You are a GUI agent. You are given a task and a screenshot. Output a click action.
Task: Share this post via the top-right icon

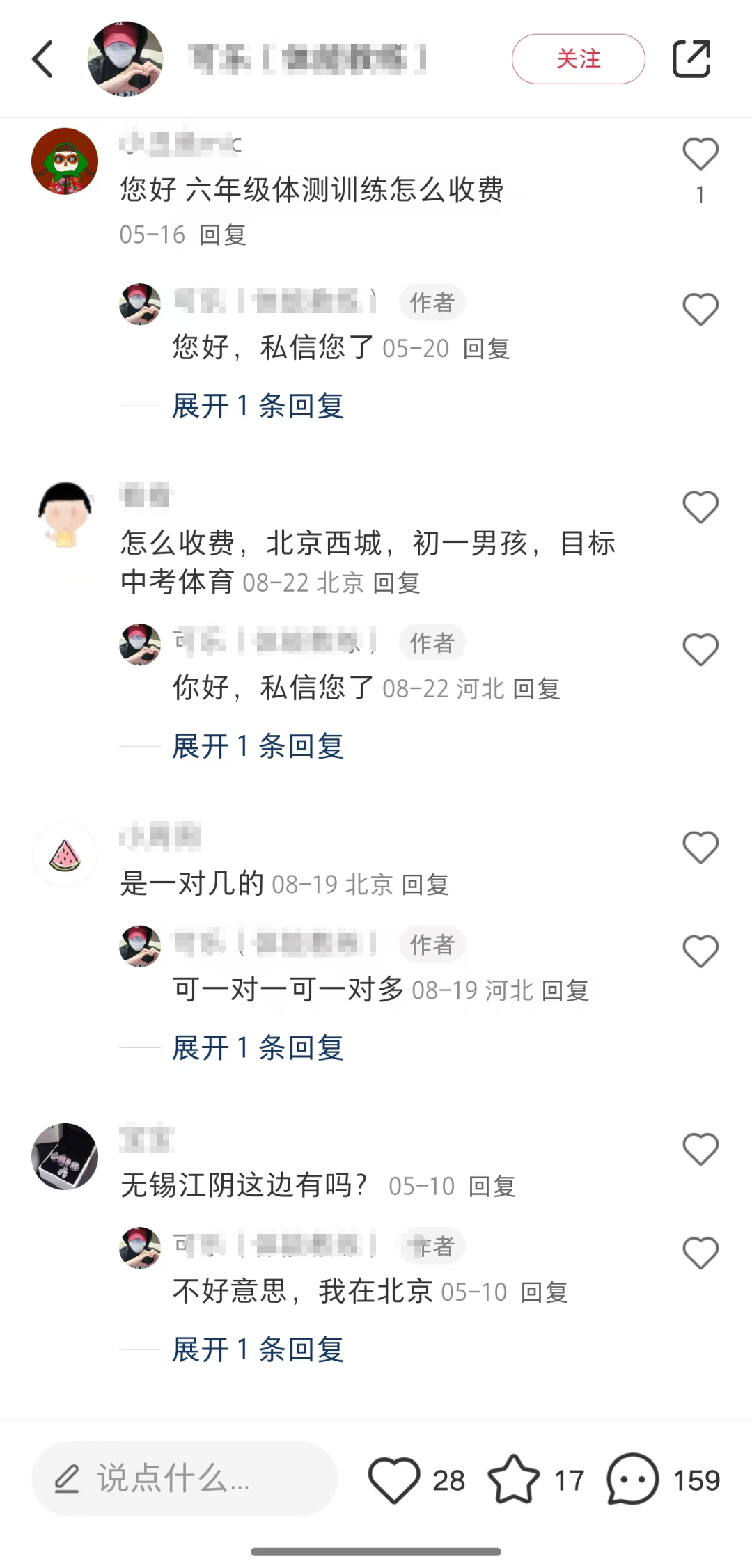(691, 59)
